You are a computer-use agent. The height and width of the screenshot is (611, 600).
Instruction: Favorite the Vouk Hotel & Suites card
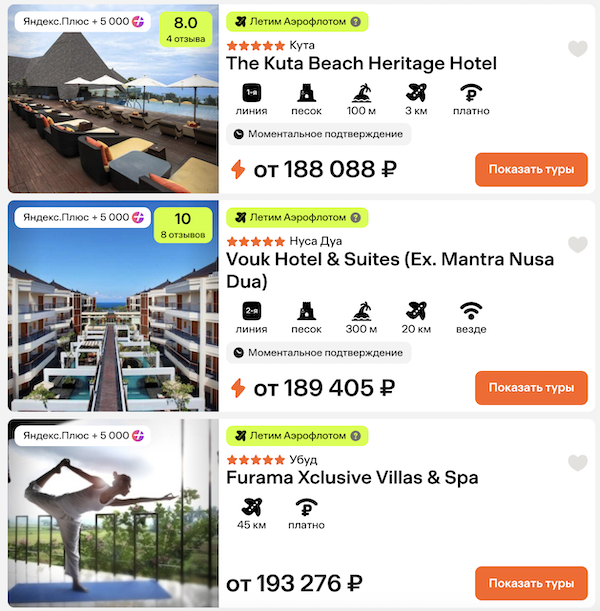[577, 245]
